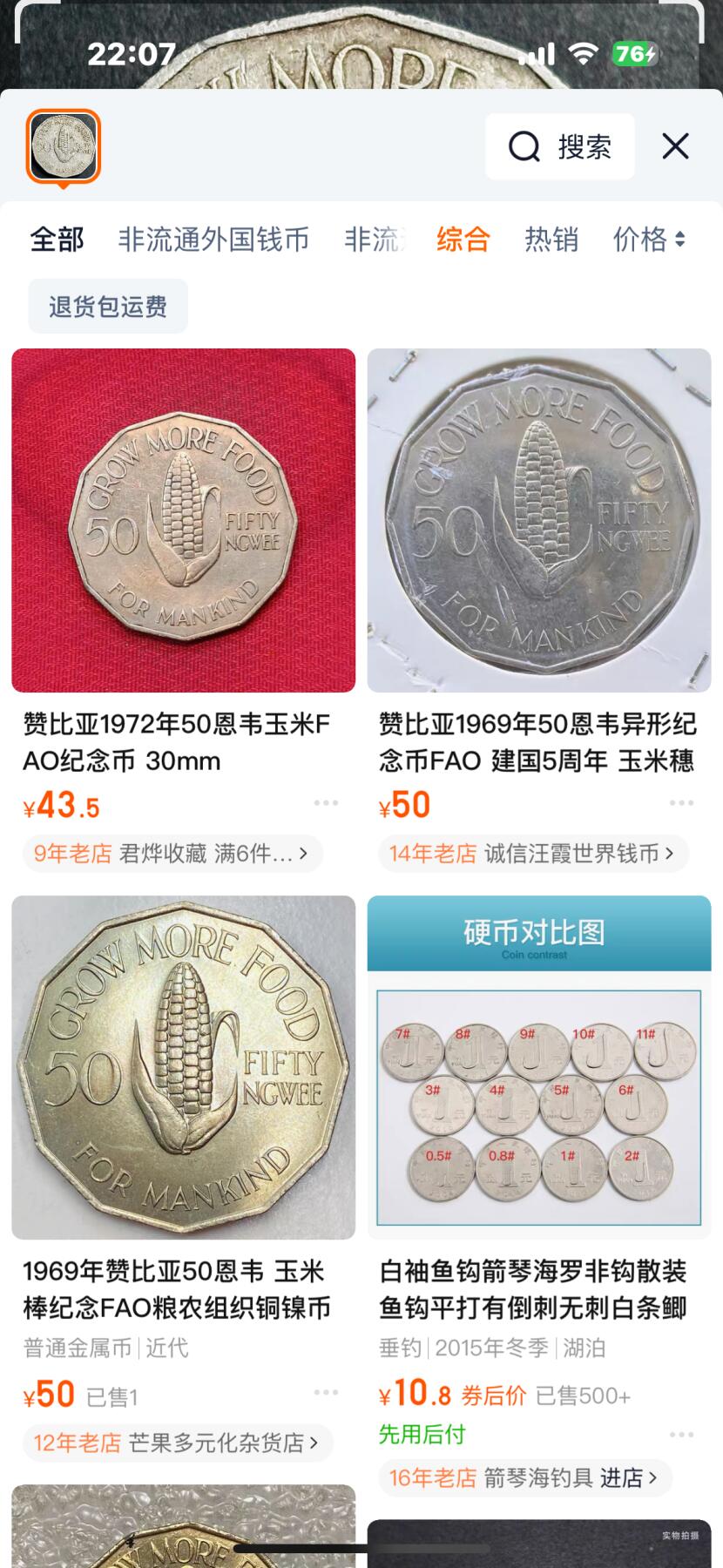Open more options for the ¥43.5 coin
This screenshot has height=1568, width=723.
point(326,803)
